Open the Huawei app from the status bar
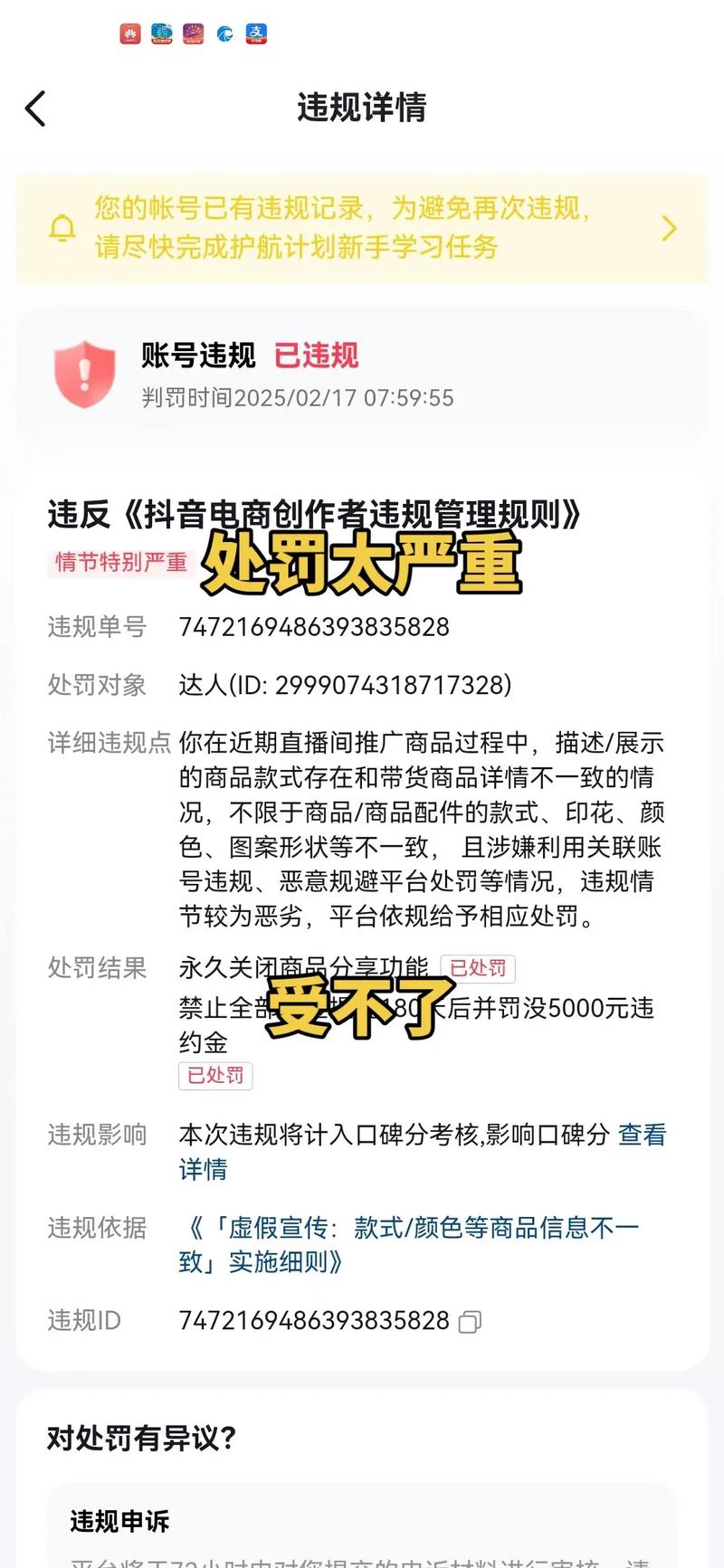Screen dimensions: 724x1568 point(129,32)
